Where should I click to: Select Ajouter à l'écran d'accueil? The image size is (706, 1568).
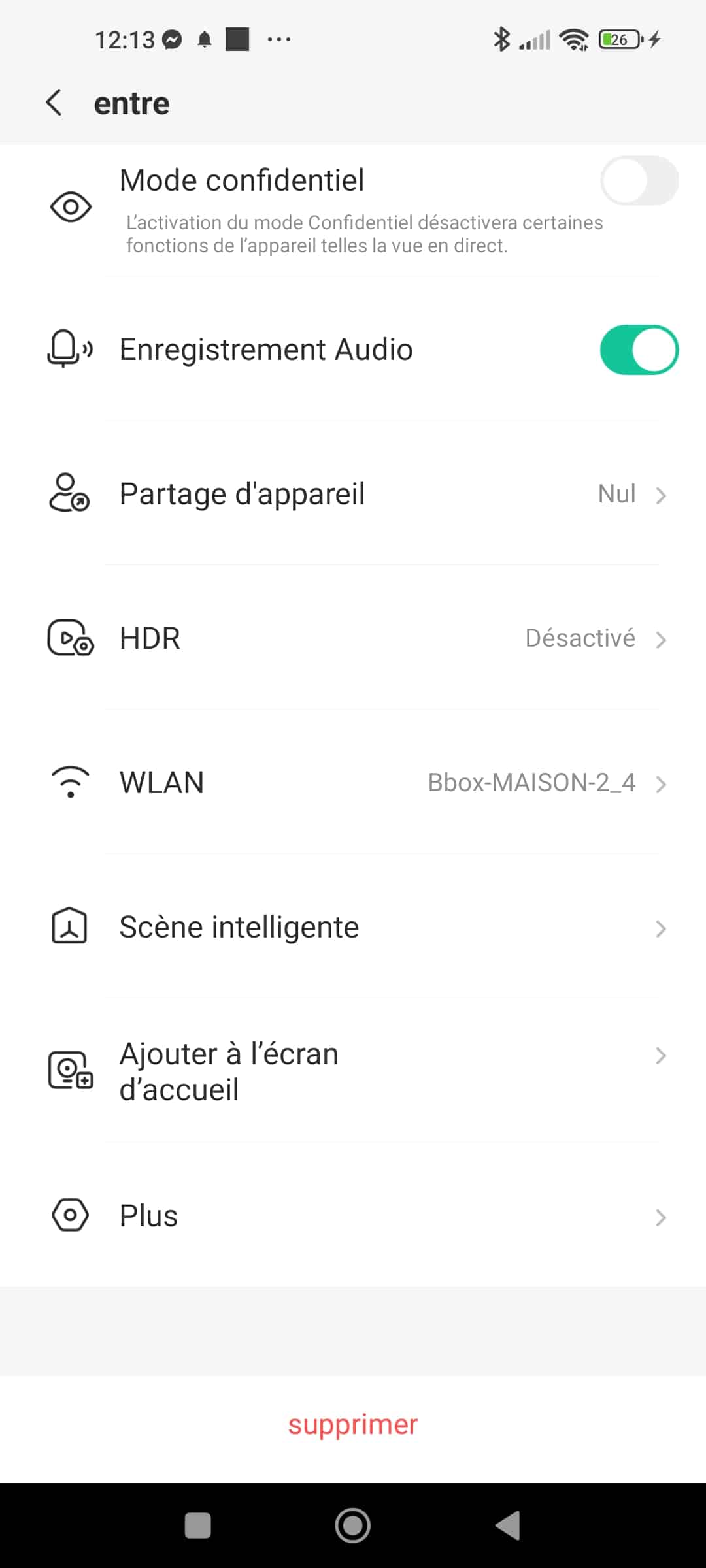pos(353,1071)
